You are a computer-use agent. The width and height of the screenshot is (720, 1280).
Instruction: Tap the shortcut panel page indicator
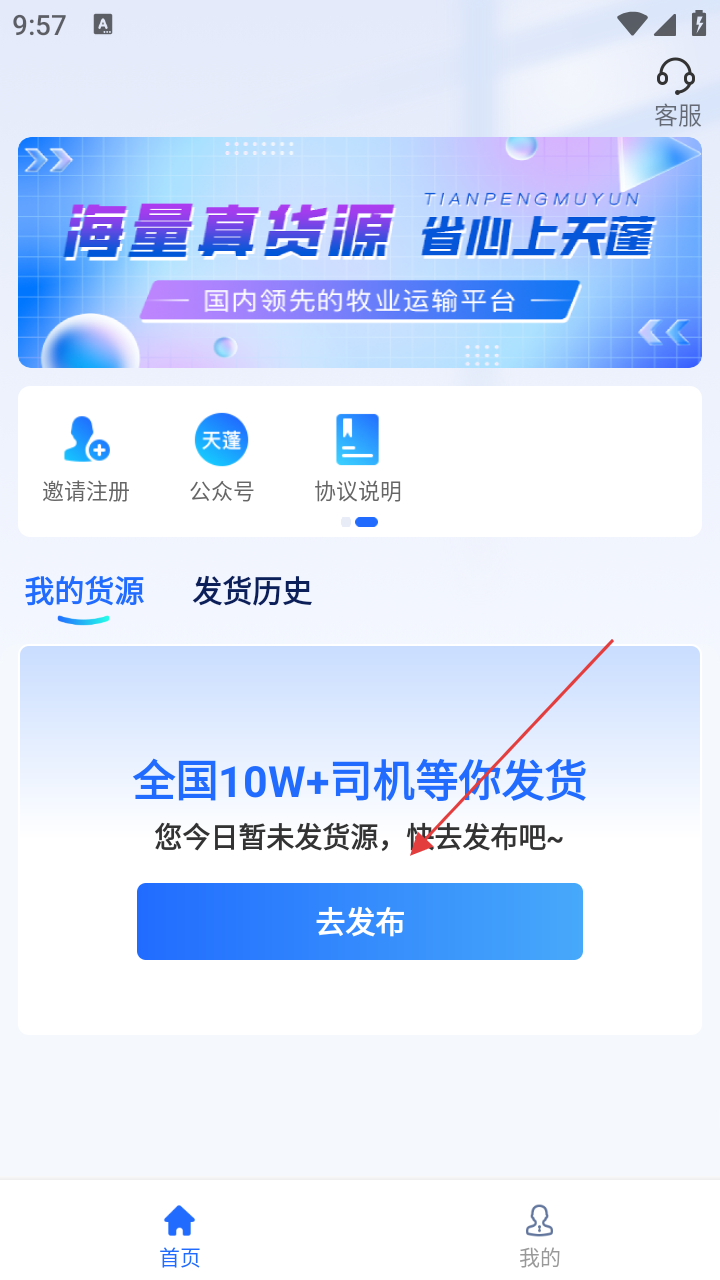click(359, 522)
